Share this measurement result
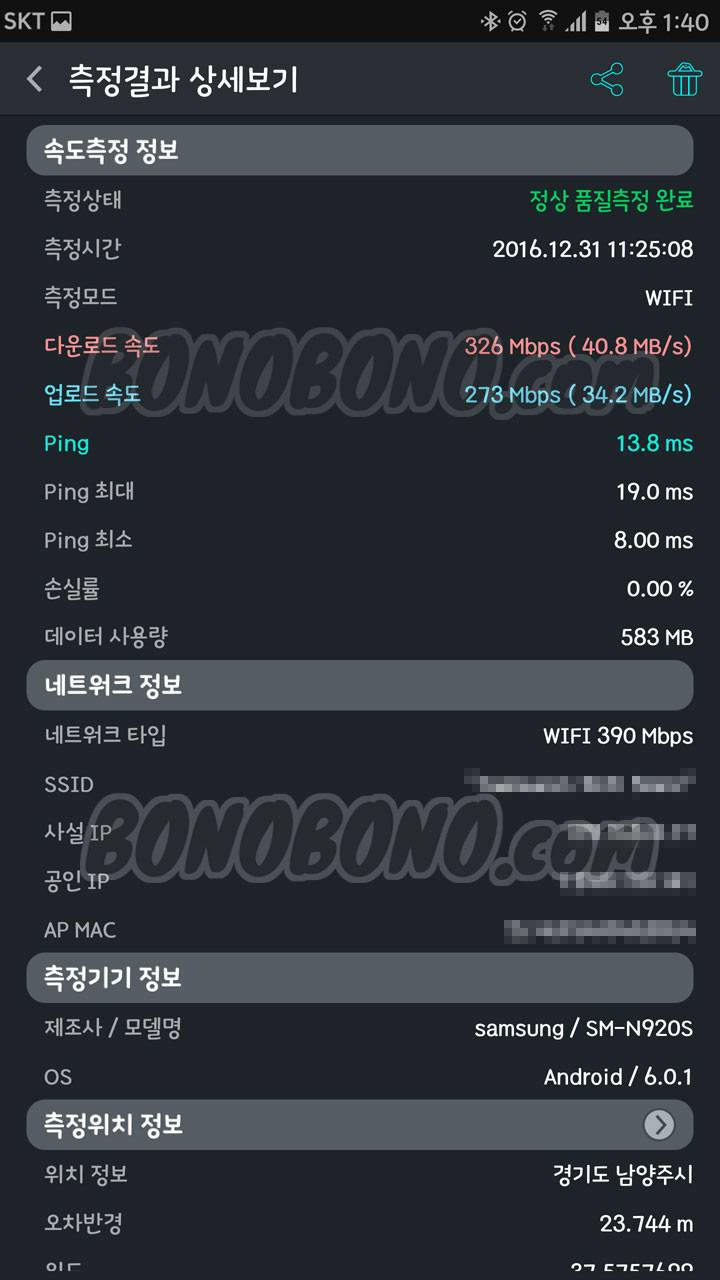Image resolution: width=720 pixels, height=1280 pixels. [x=607, y=79]
